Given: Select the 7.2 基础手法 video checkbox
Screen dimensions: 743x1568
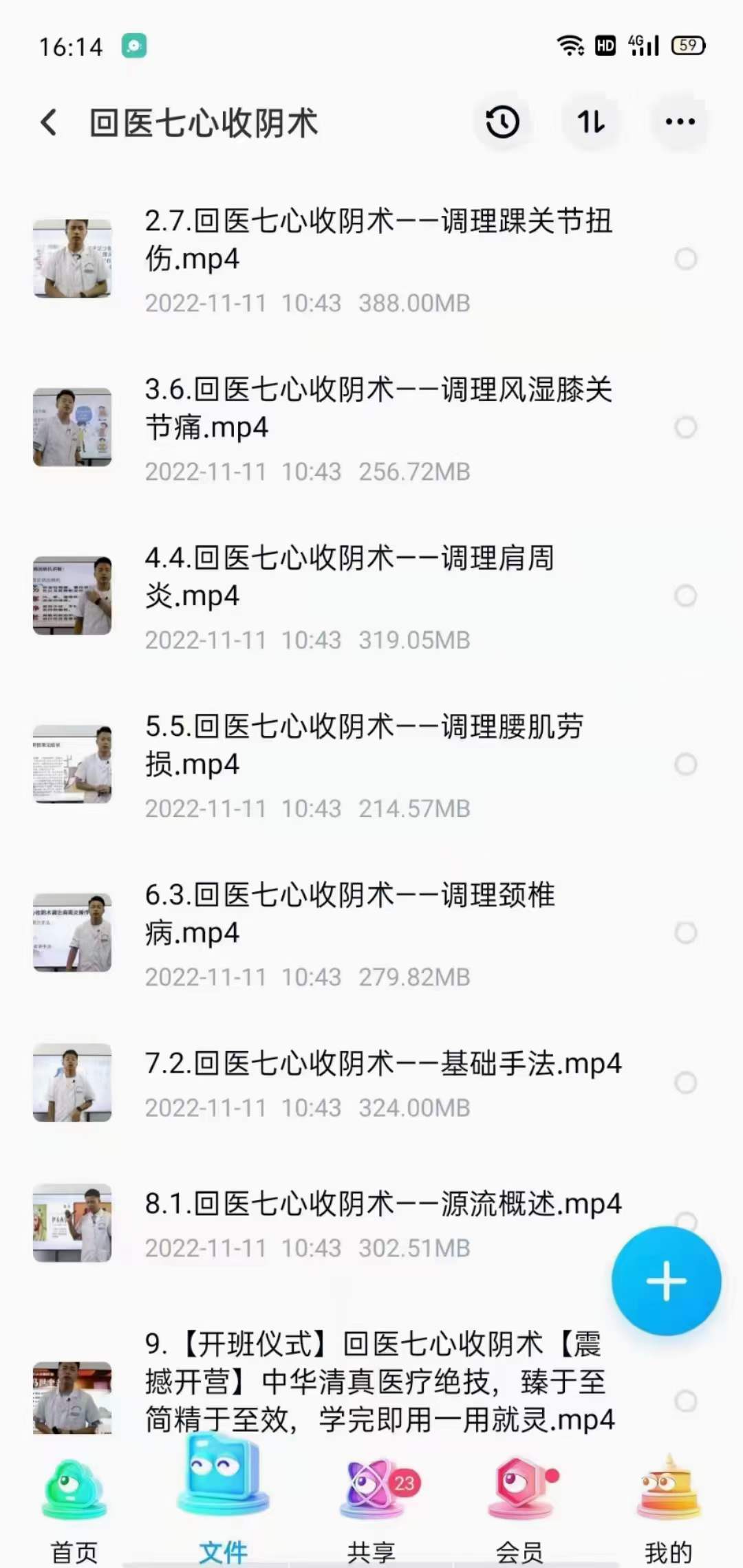Looking at the screenshot, I should tap(685, 1082).
